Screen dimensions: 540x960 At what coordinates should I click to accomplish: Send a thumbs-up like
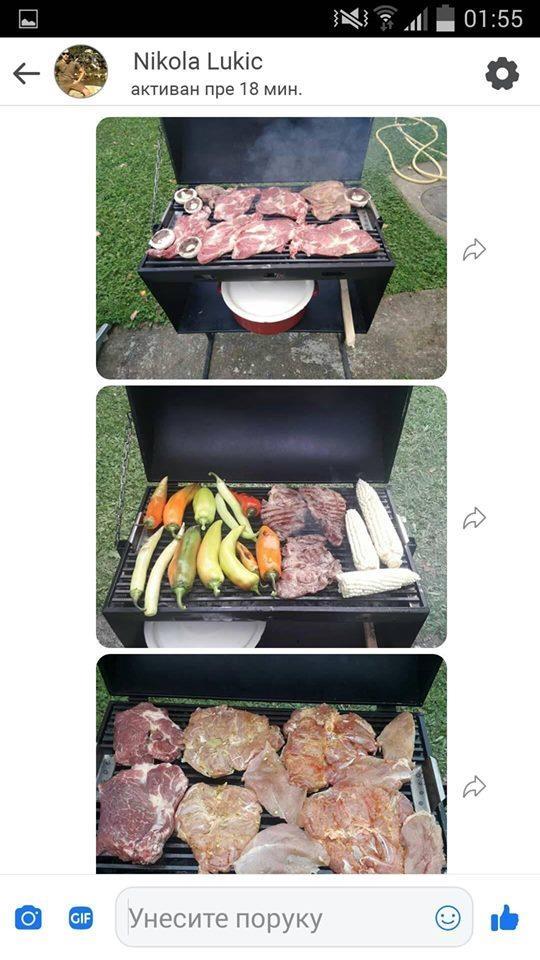pos(504,918)
